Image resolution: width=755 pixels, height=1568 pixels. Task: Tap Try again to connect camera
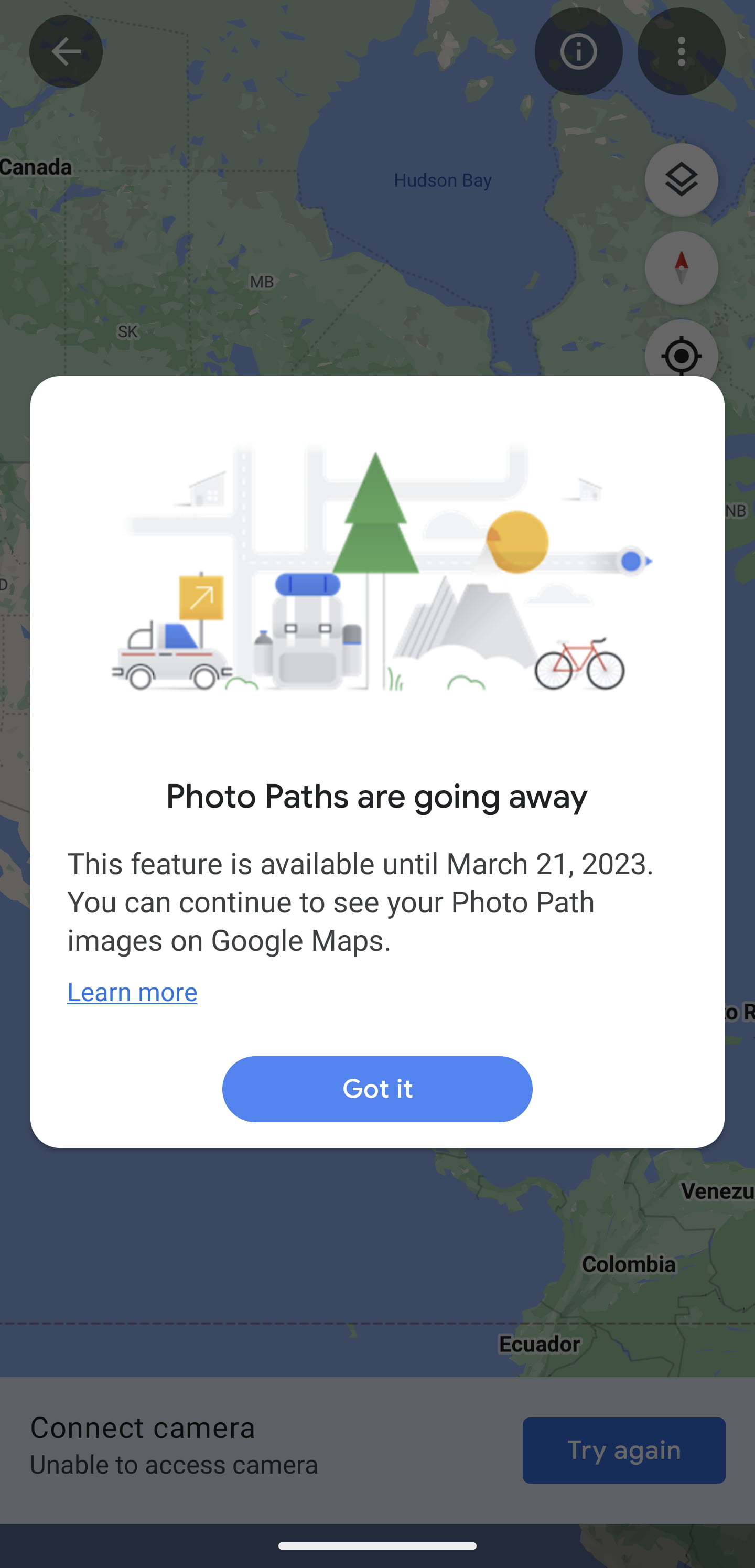point(623,1450)
